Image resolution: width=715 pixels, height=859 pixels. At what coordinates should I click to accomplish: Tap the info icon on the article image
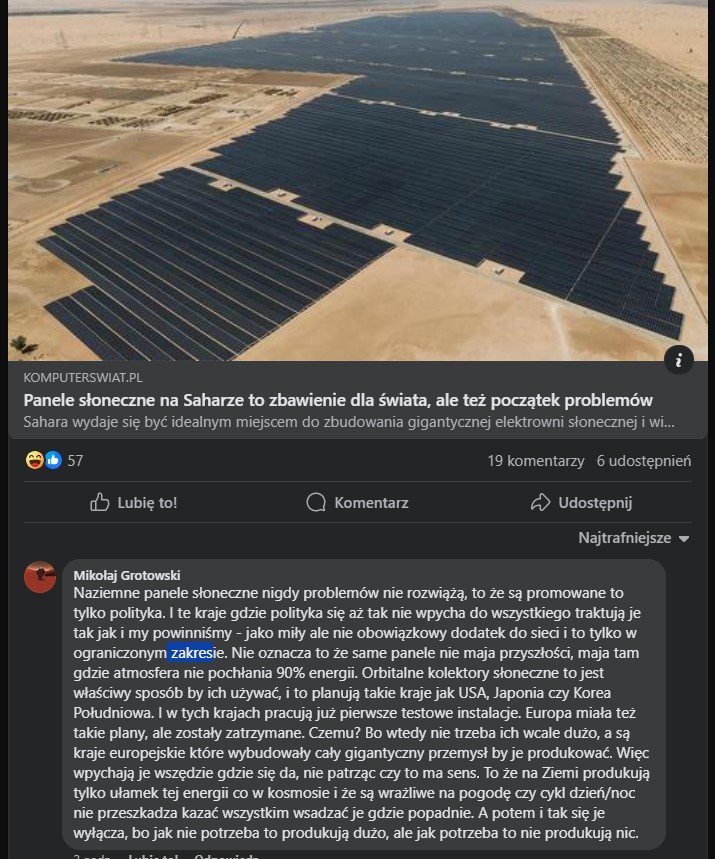click(679, 360)
